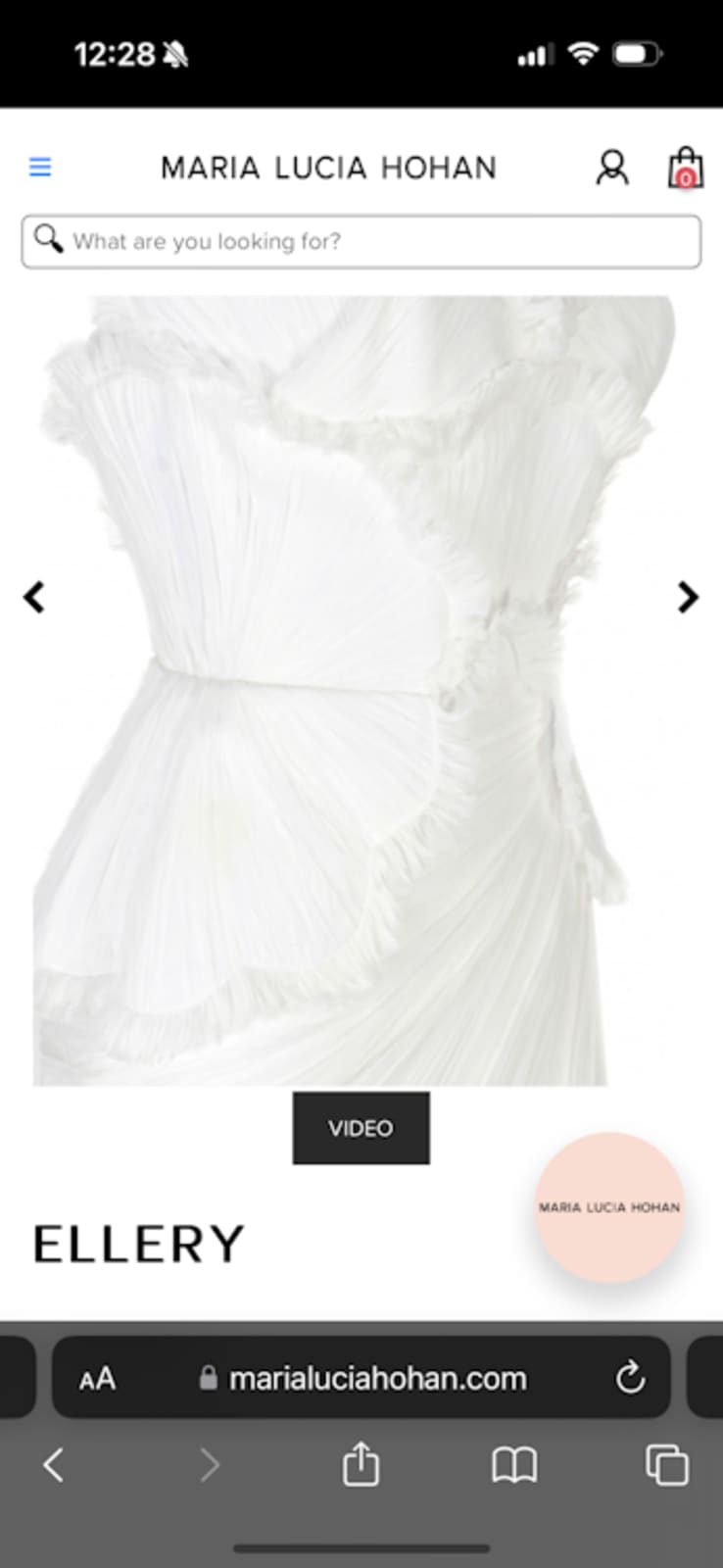
Task: Show the next product image
Action: pyautogui.click(x=688, y=597)
